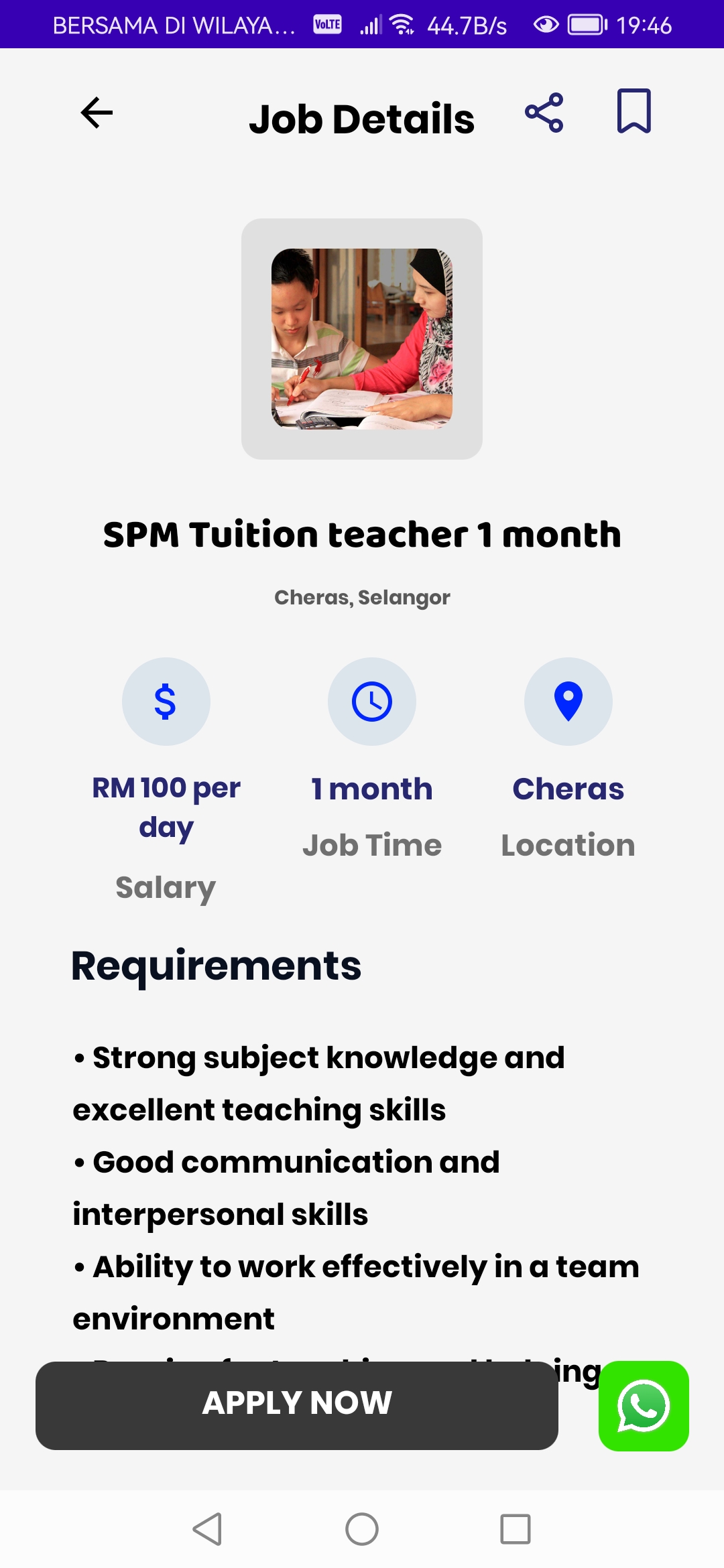This screenshot has width=724, height=1568.
Task: Show recent apps
Action: click(516, 1529)
